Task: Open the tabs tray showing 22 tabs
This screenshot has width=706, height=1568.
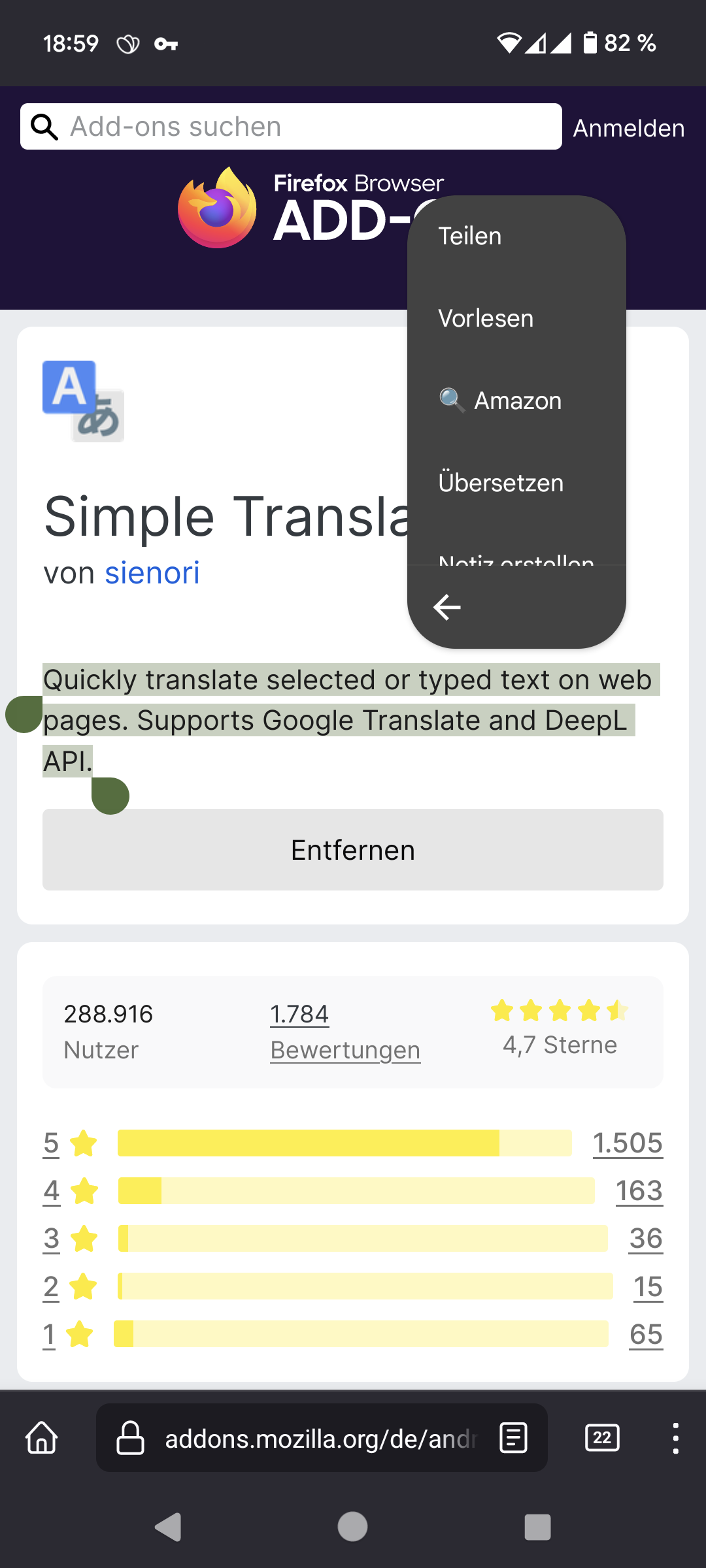Action: tap(602, 1438)
